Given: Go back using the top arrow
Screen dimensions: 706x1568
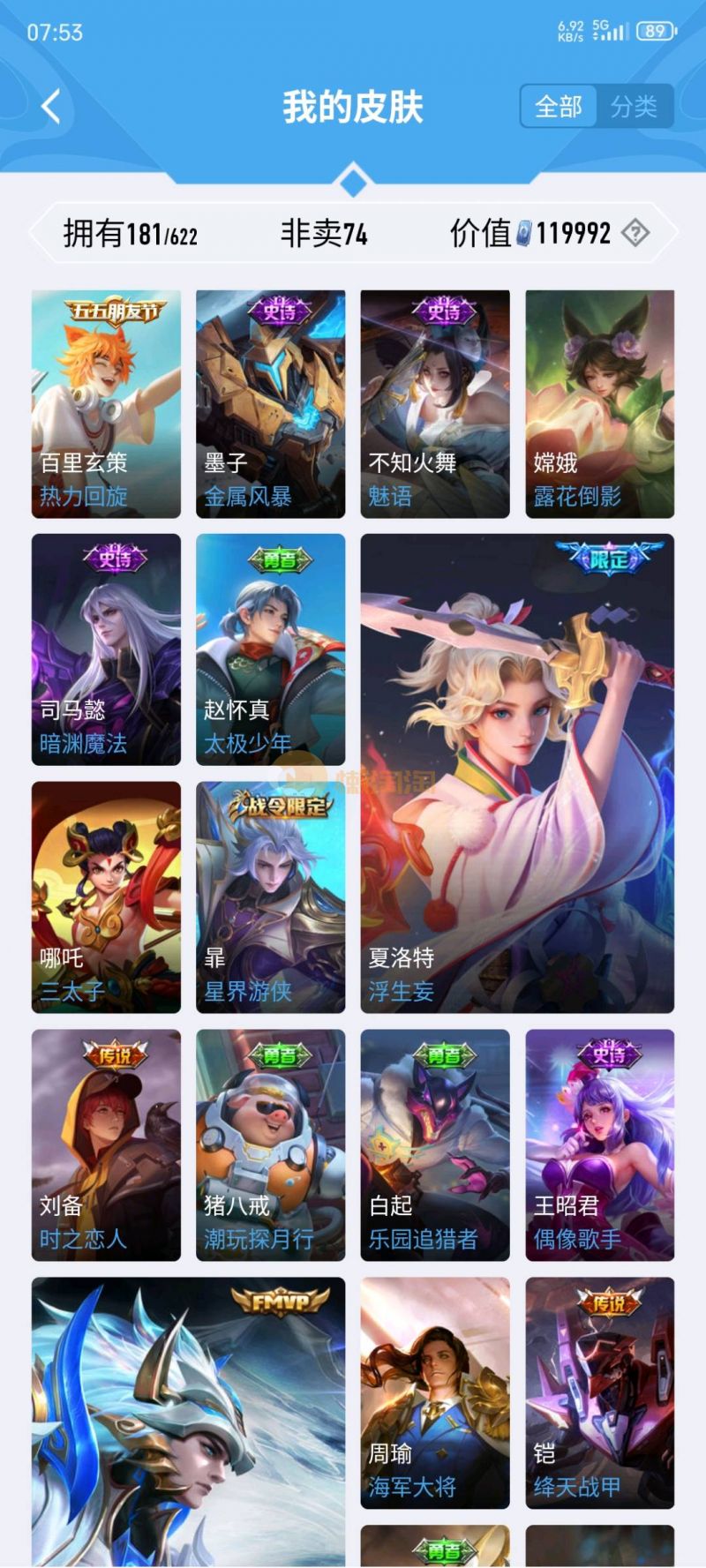Looking at the screenshot, I should click(x=51, y=107).
